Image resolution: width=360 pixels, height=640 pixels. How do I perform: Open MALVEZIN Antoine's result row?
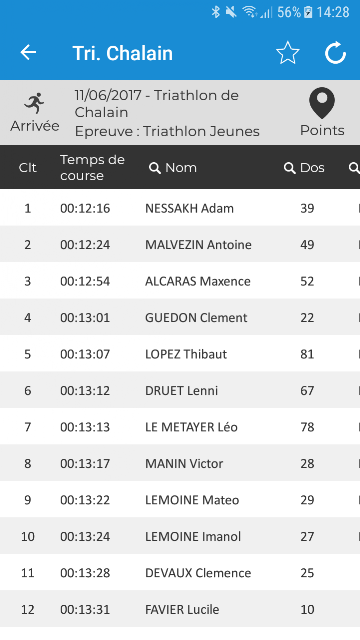(180, 244)
